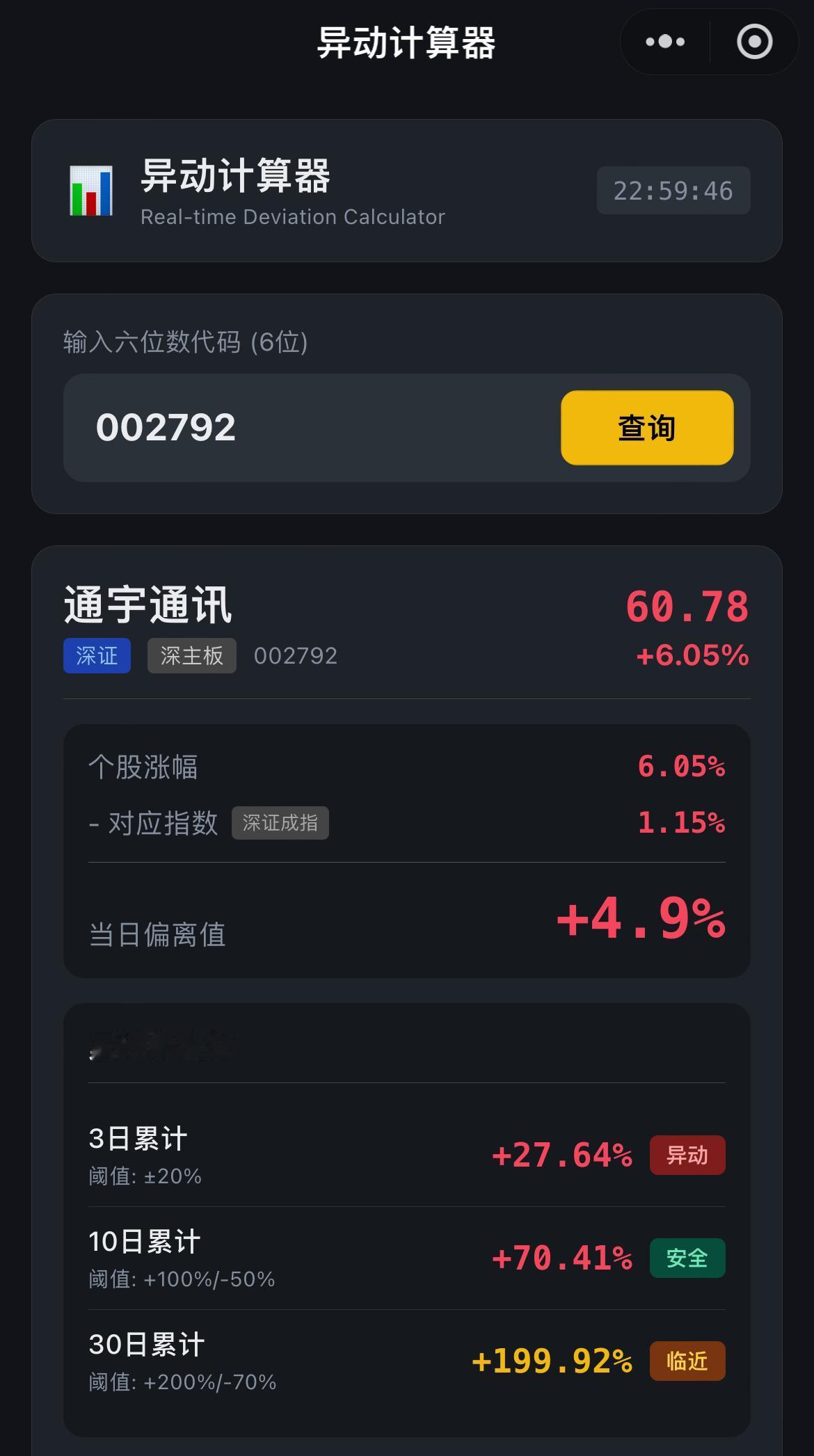The image size is (814, 1456).
Task: Click the circular close capsule icon
Action: click(x=755, y=42)
